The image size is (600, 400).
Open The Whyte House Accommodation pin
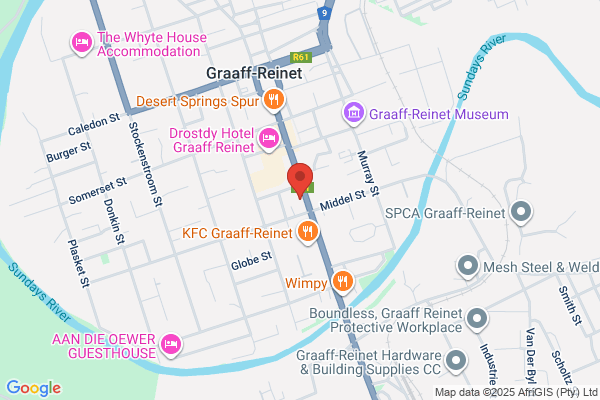[x=82, y=43]
